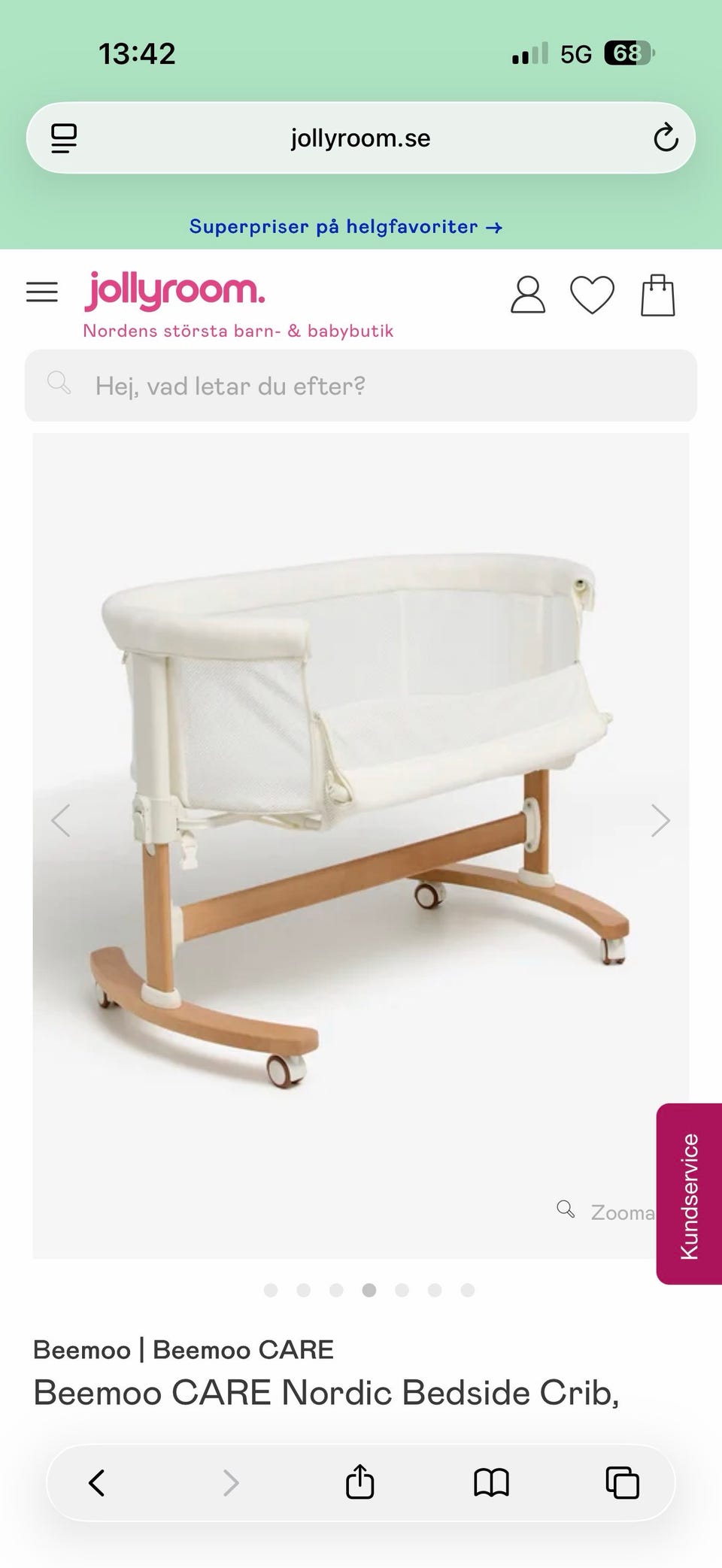The height and width of the screenshot is (1568, 722).
Task: Tap the product search field
Action: point(361,386)
